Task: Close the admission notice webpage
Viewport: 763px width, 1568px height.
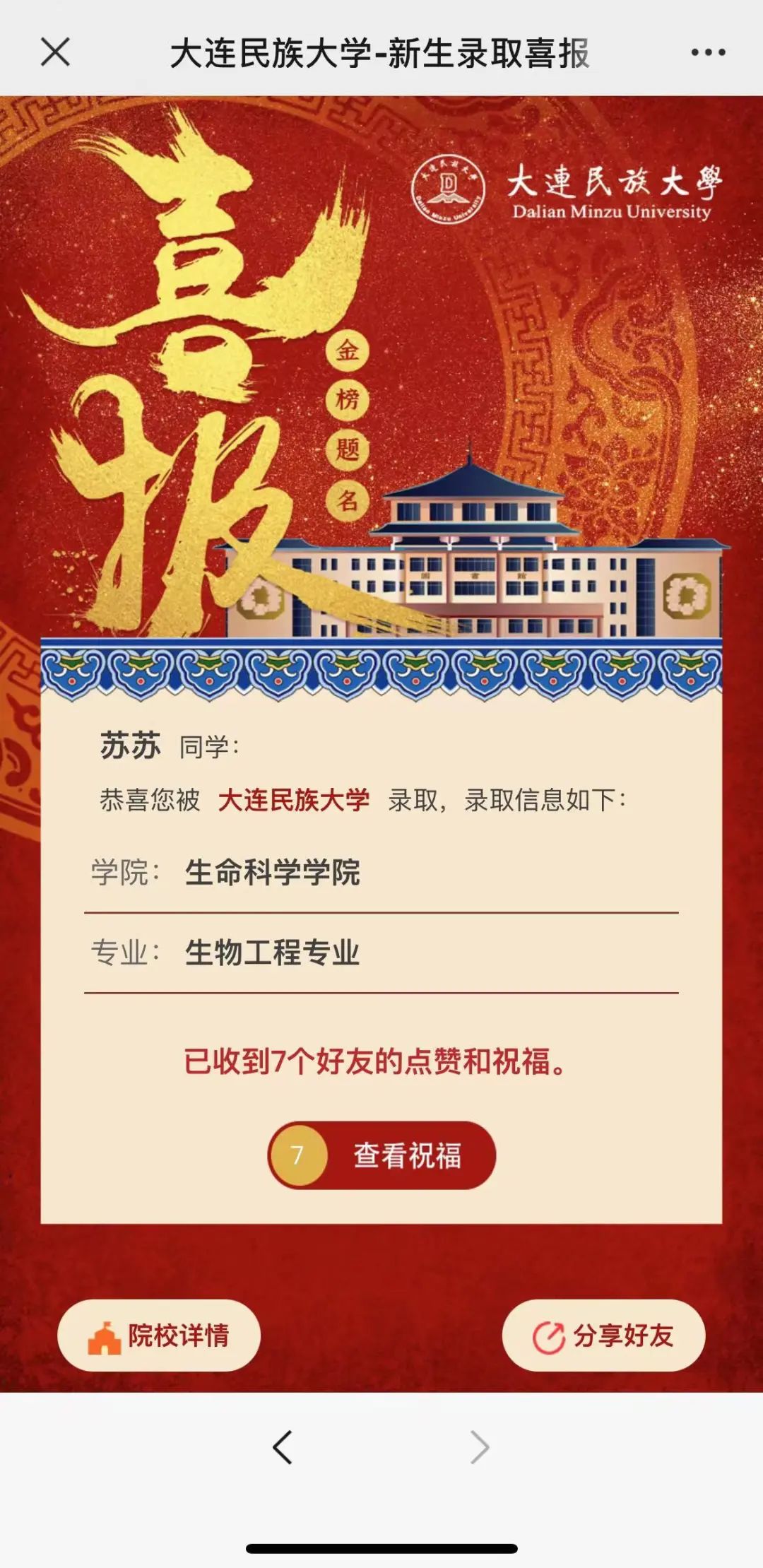Action: coord(55,52)
